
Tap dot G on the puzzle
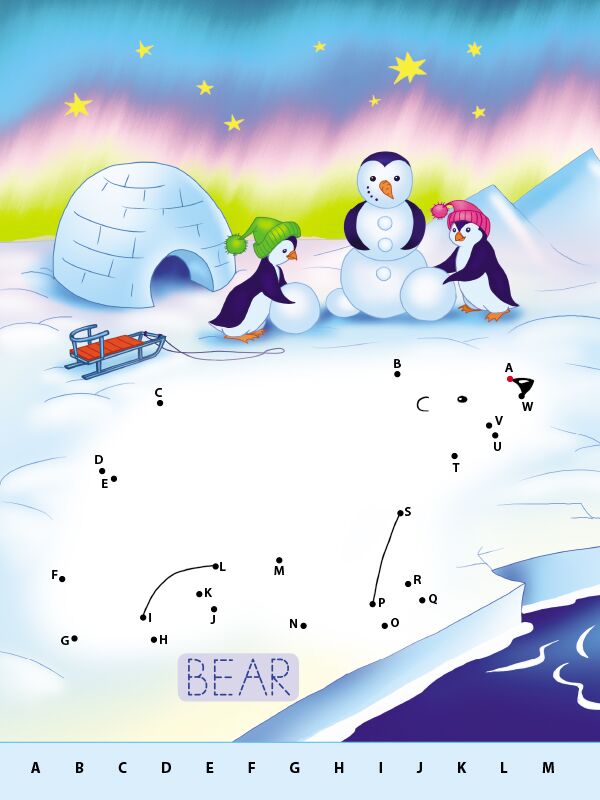pyautogui.click(x=74, y=638)
